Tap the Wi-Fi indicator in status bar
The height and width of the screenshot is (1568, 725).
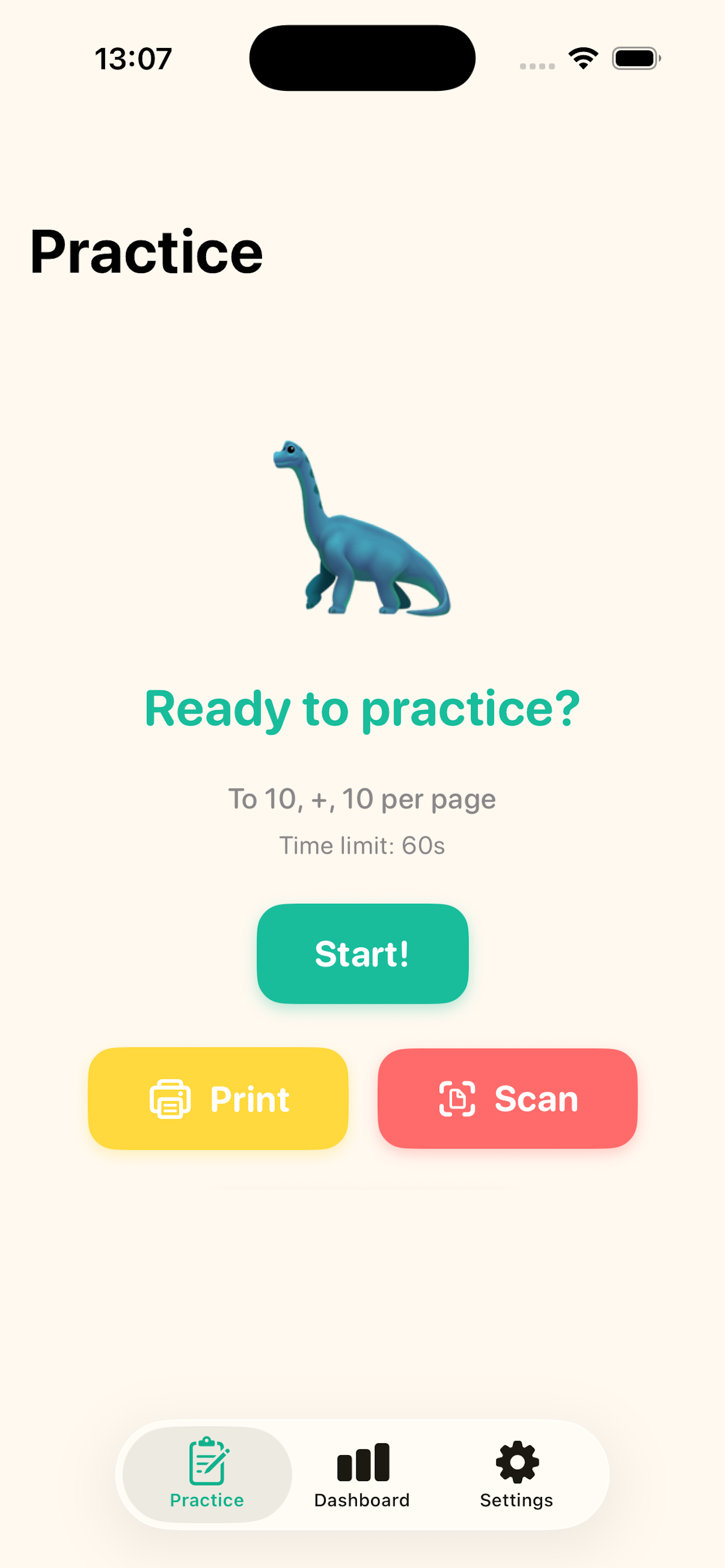click(x=582, y=58)
